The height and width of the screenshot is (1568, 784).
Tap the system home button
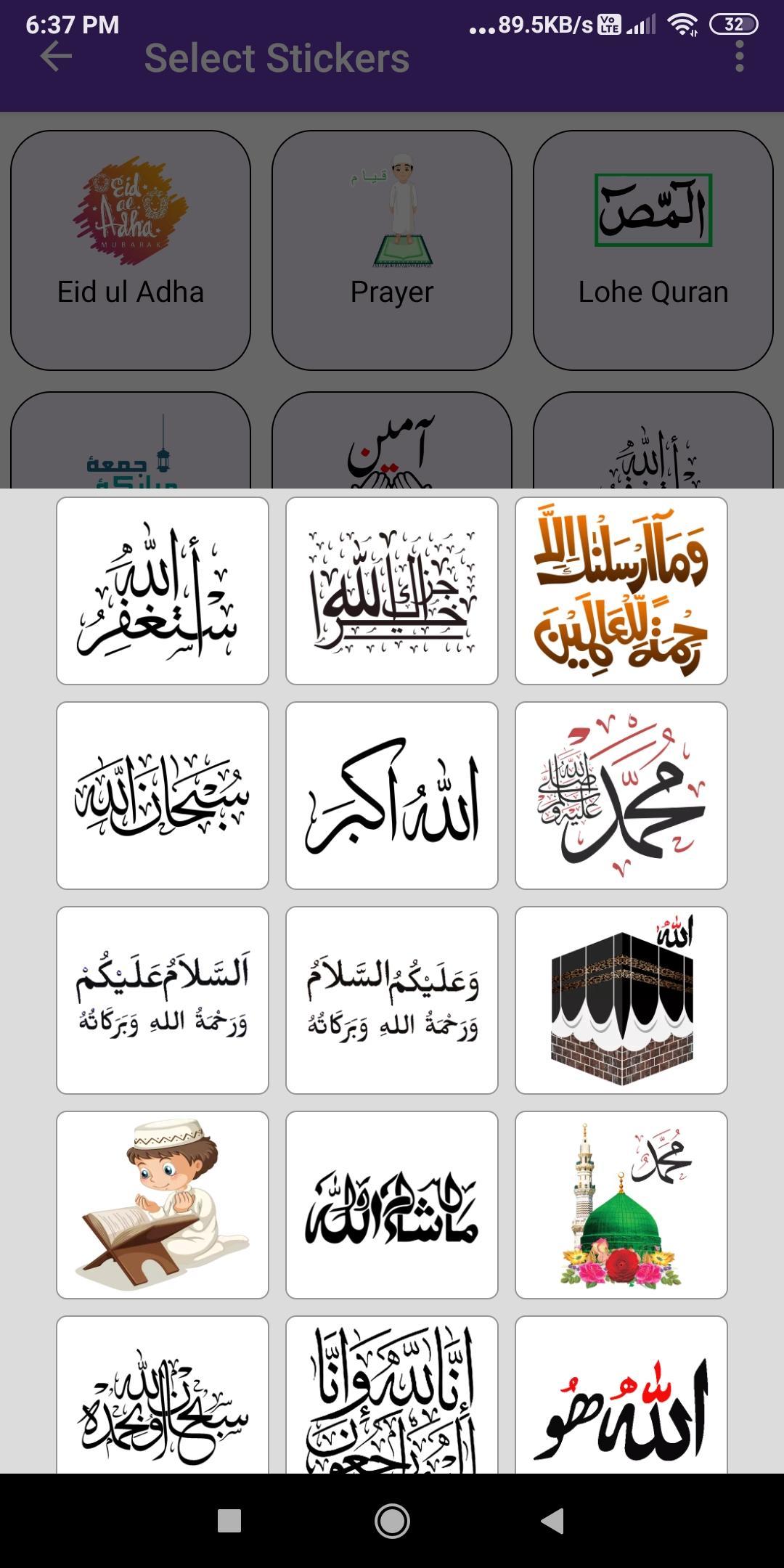(x=392, y=1521)
